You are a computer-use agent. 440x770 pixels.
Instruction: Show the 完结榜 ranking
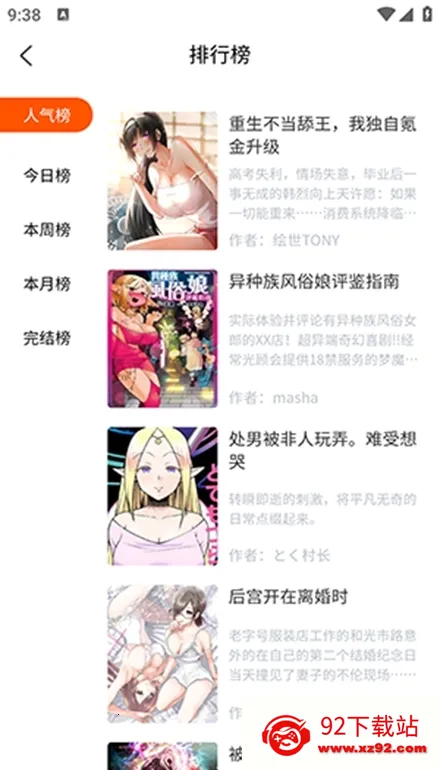pos(47,338)
